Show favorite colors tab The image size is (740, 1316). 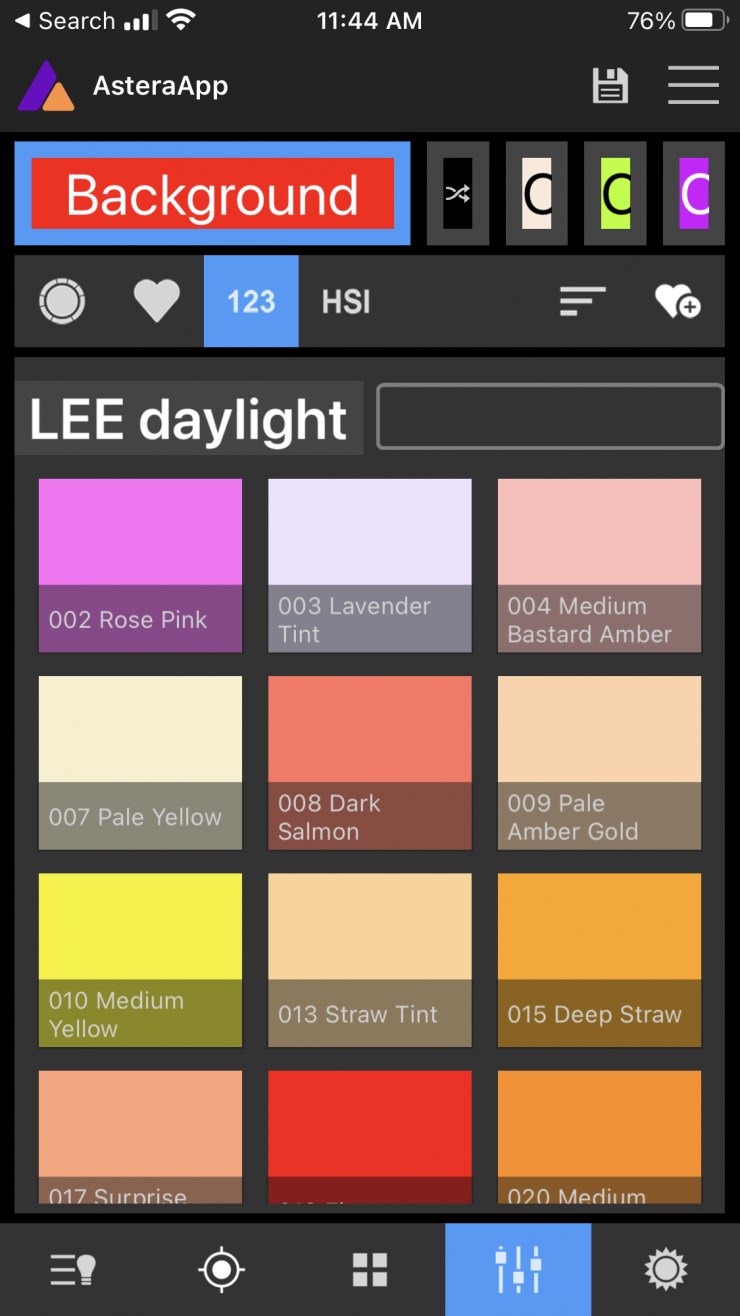[x=157, y=301]
